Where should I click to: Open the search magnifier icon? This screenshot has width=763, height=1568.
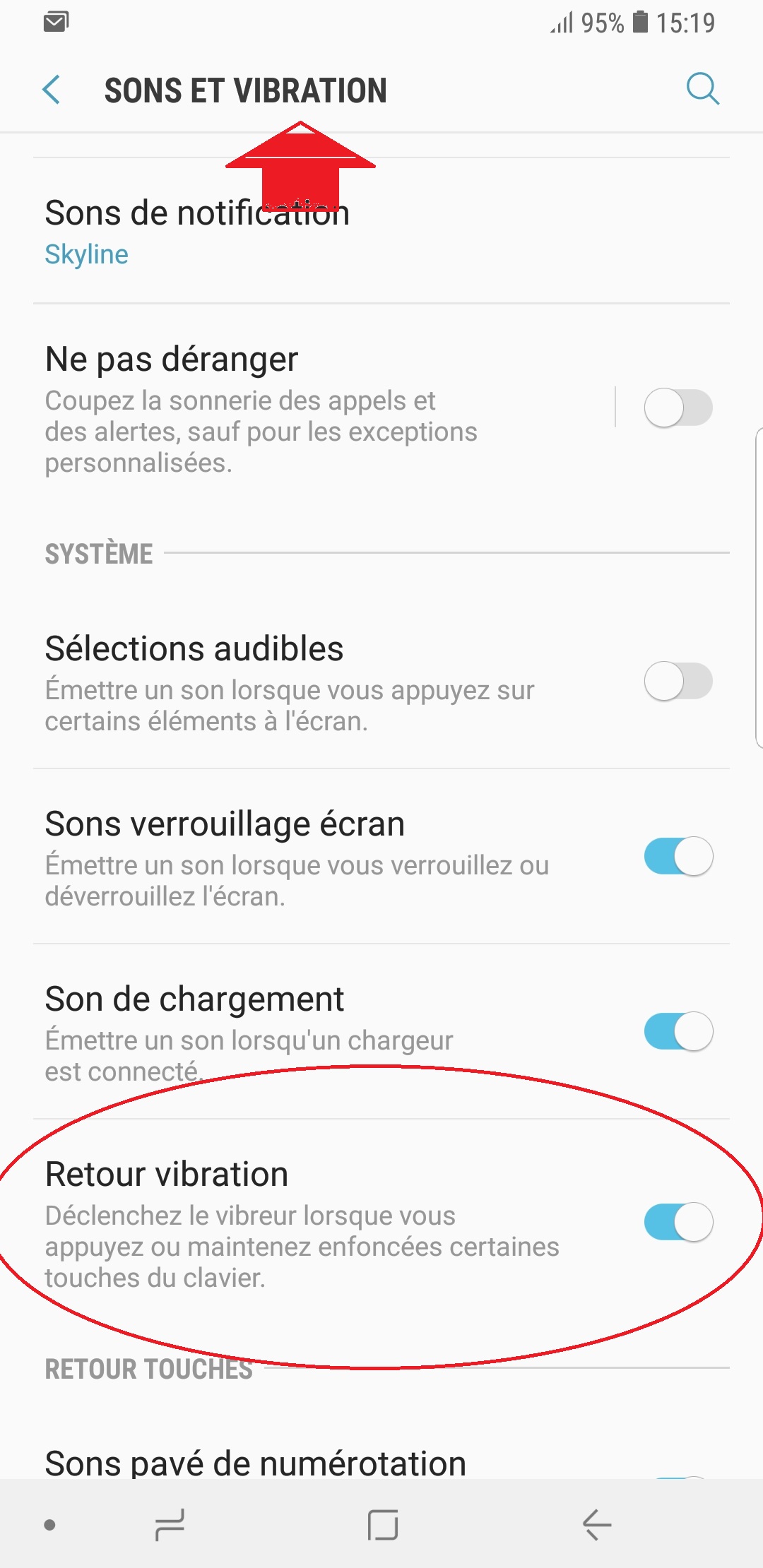pyautogui.click(x=702, y=90)
